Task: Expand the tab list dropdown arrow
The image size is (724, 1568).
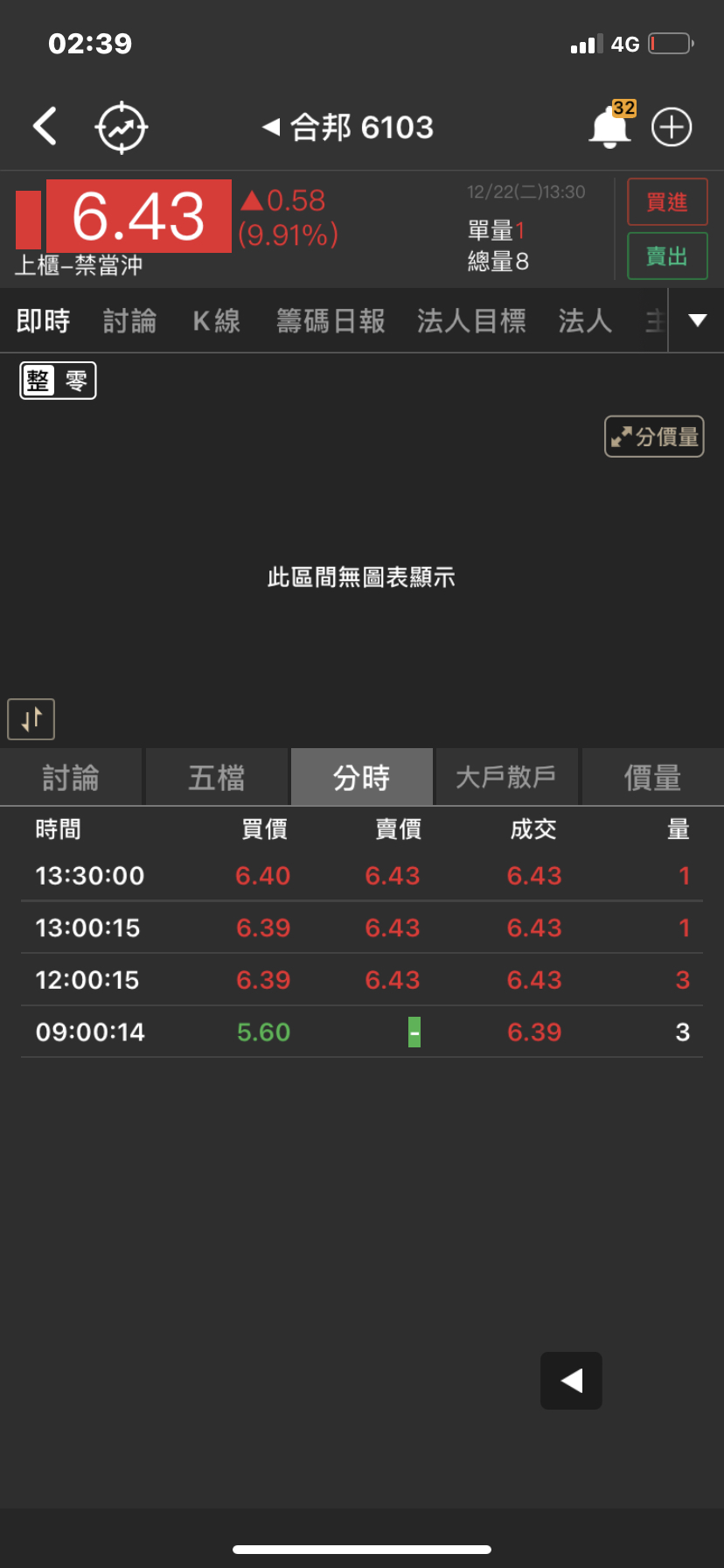Action: pos(697,320)
